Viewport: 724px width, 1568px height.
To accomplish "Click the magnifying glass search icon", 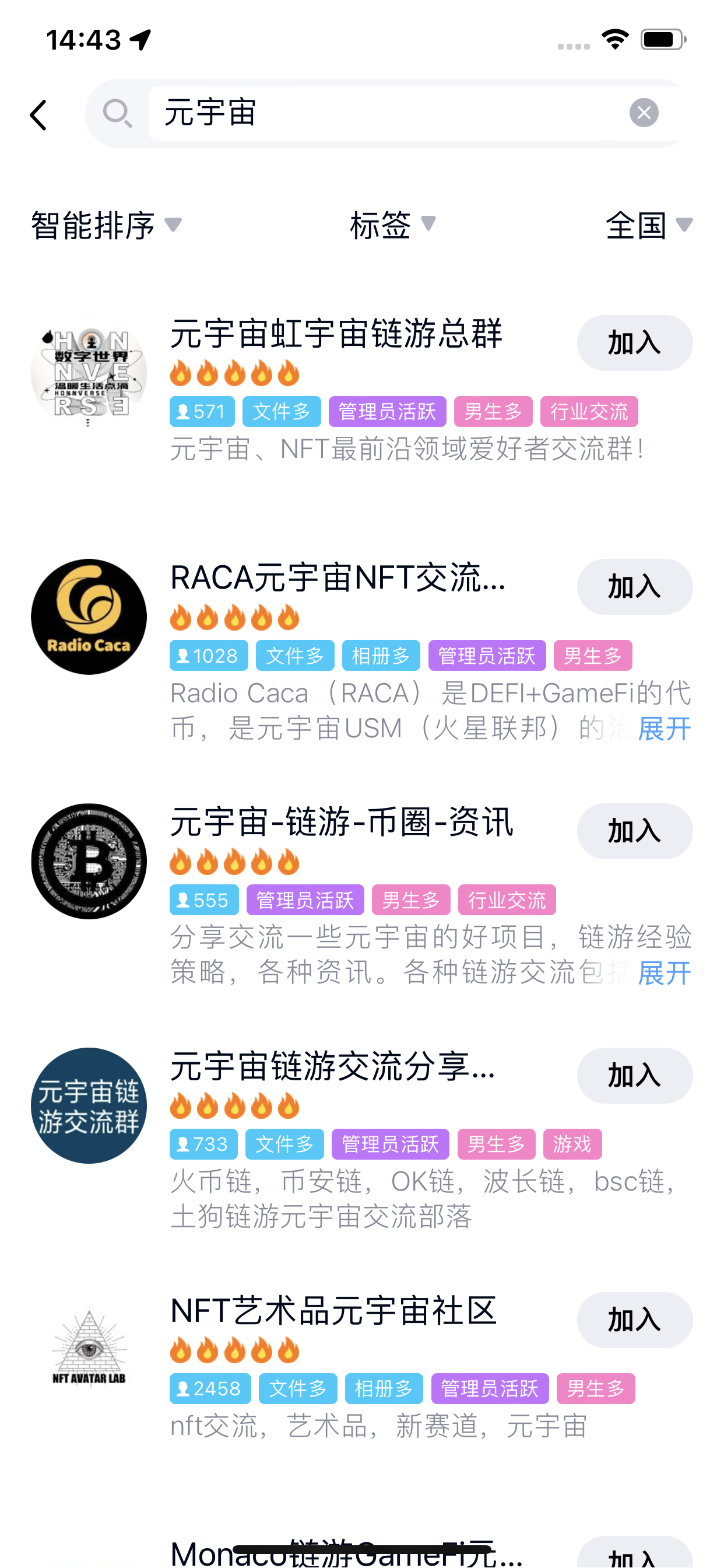I will [118, 113].
